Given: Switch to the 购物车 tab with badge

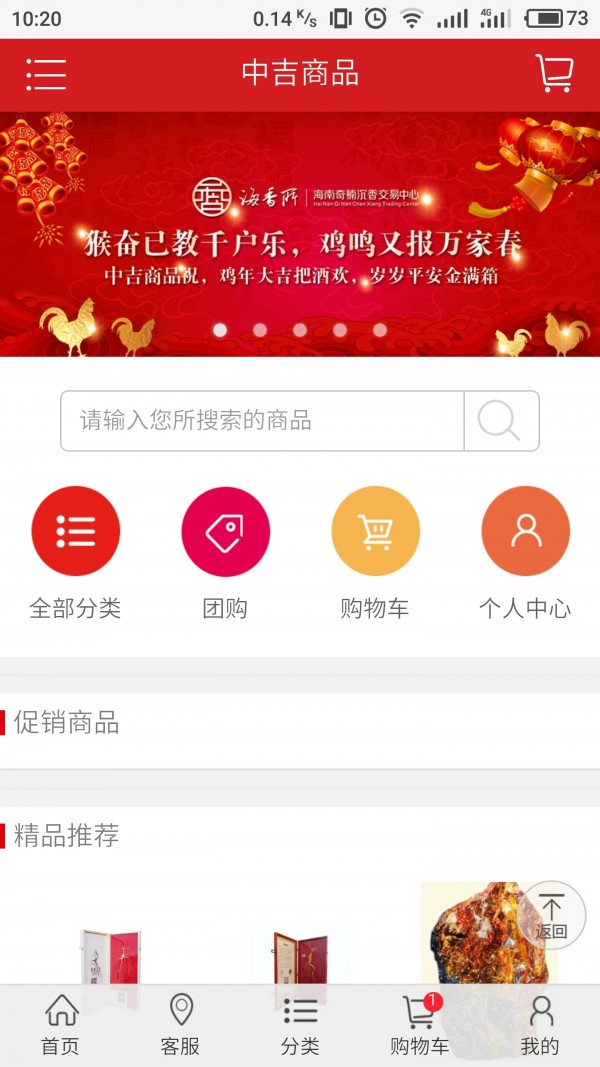Looking at the screenshot, I should [x=420, y=1026].
